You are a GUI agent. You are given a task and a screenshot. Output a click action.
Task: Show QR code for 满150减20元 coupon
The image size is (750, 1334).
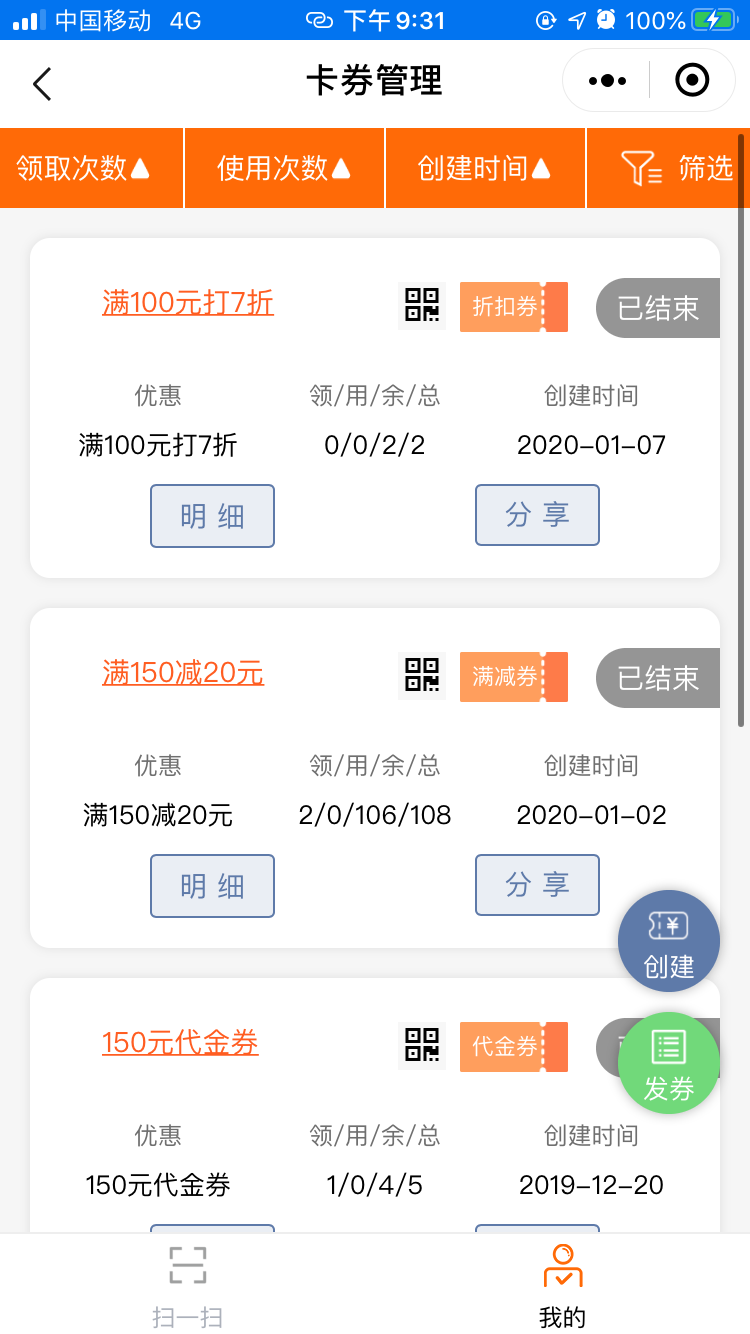coord(422,676)
